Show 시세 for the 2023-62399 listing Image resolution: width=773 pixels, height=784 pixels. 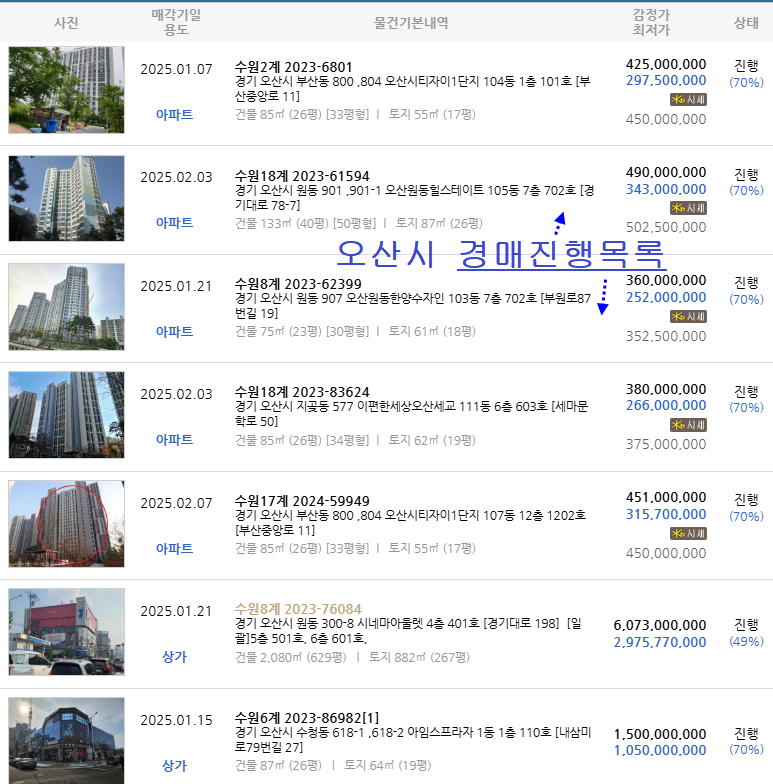[x=688, y=316]
